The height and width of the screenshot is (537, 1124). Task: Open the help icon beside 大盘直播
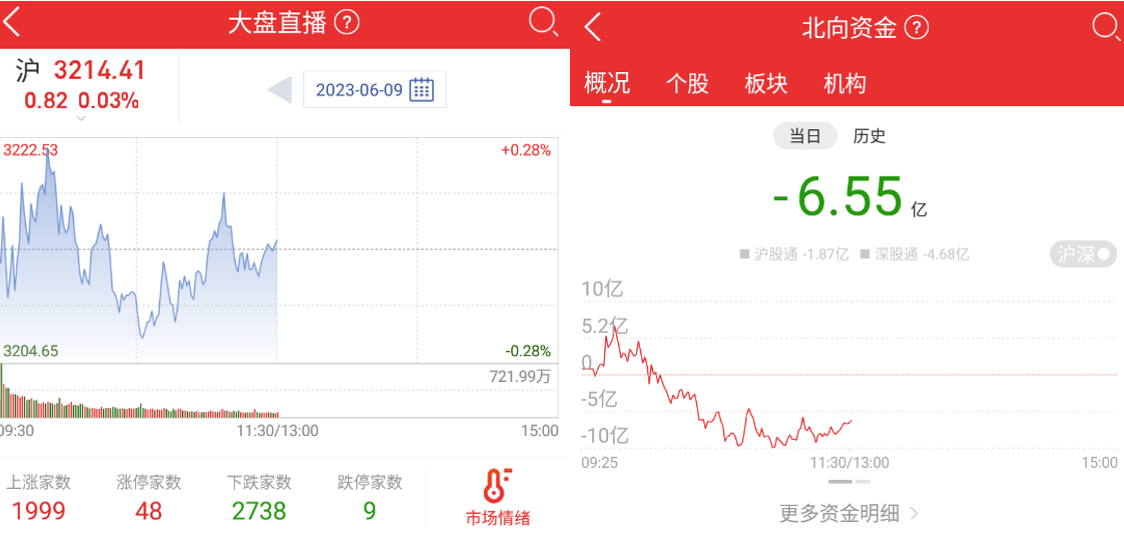pos(347,23)
